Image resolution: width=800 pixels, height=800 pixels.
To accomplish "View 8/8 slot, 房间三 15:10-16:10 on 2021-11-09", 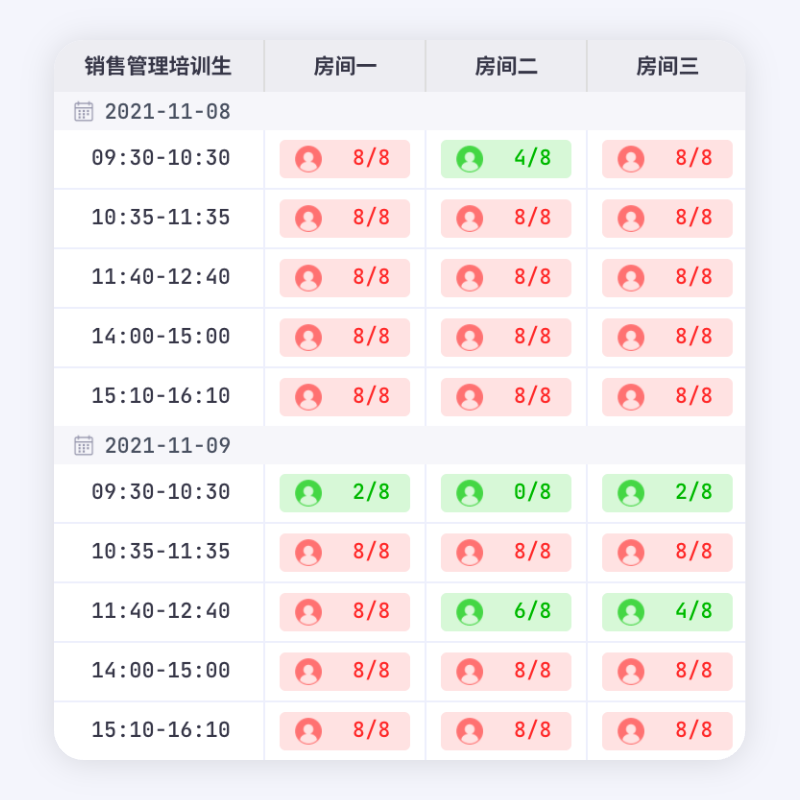I will [667, 730].
